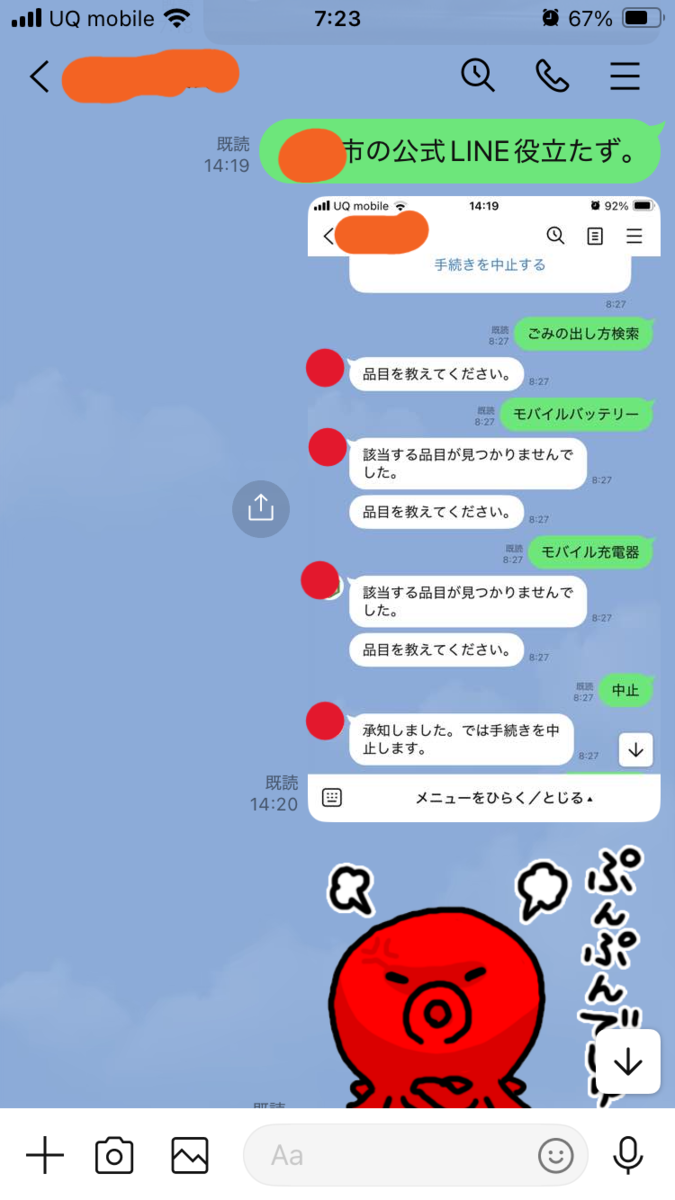The width and height of the screenshot is (675, 1200).
Task: Record a voice message
Action: pos(628,1156)
